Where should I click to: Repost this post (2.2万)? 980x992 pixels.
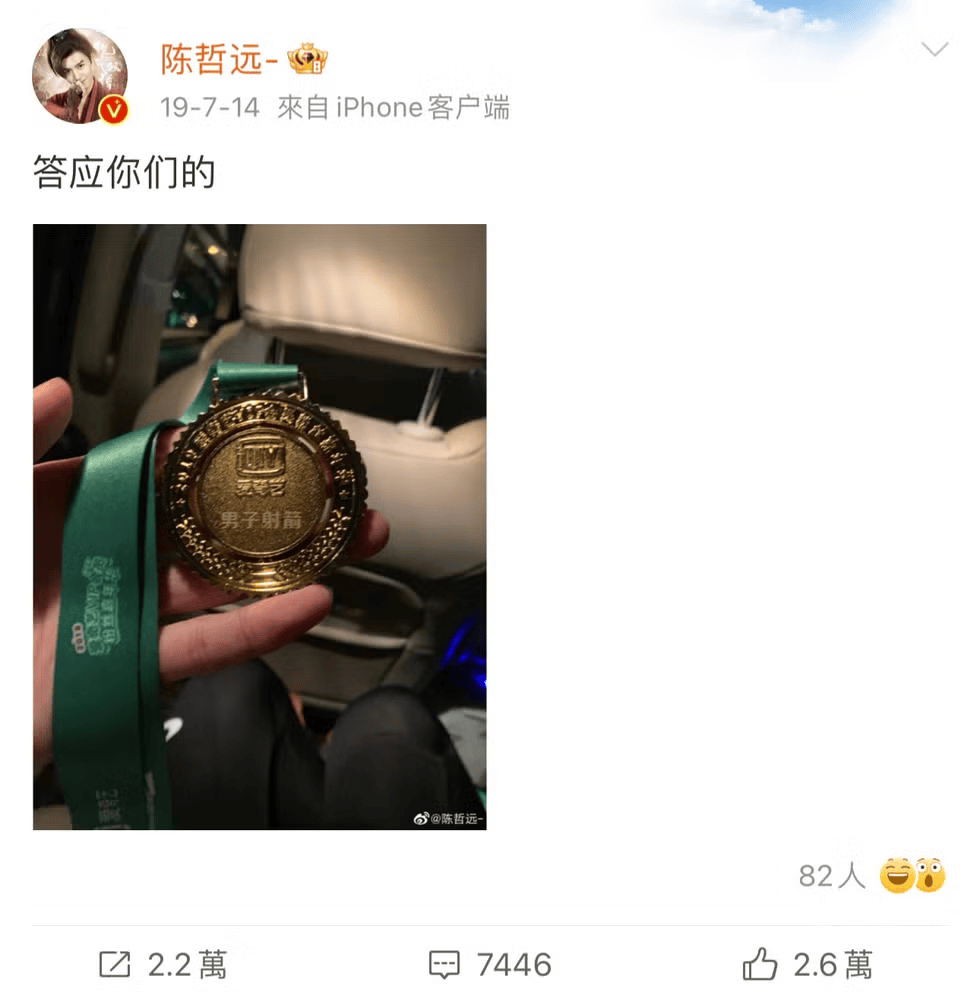coord(163,964)
